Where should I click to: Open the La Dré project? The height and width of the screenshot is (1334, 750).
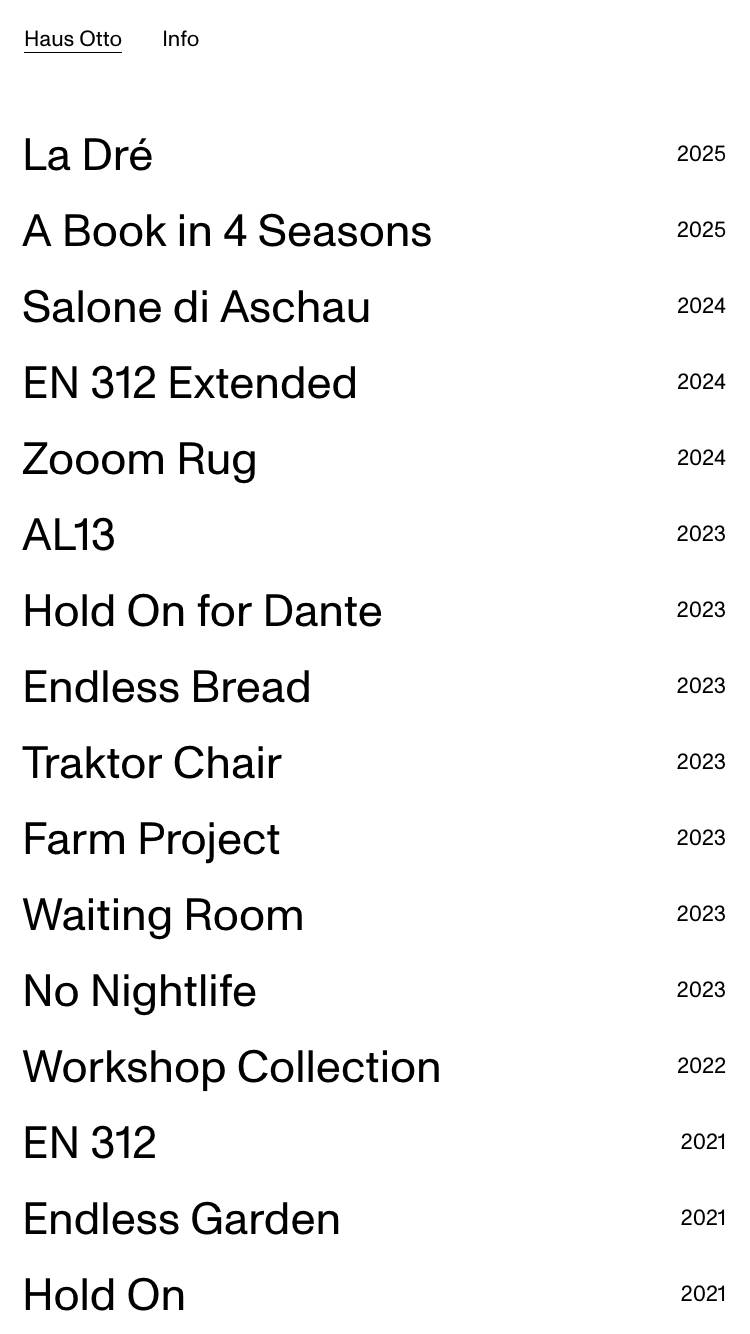tap(88, 156)
